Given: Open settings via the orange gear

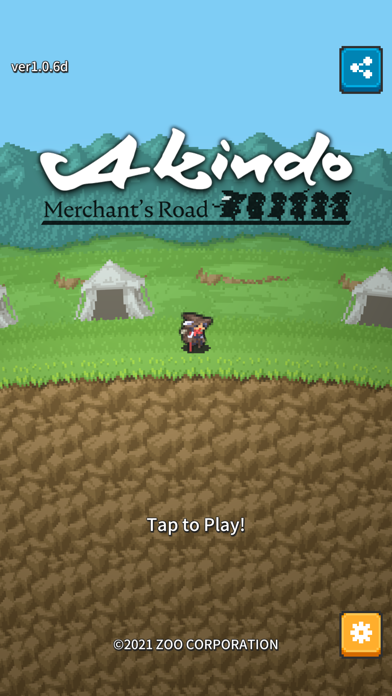Looking at the screenshot, I should tap(361, 635).
